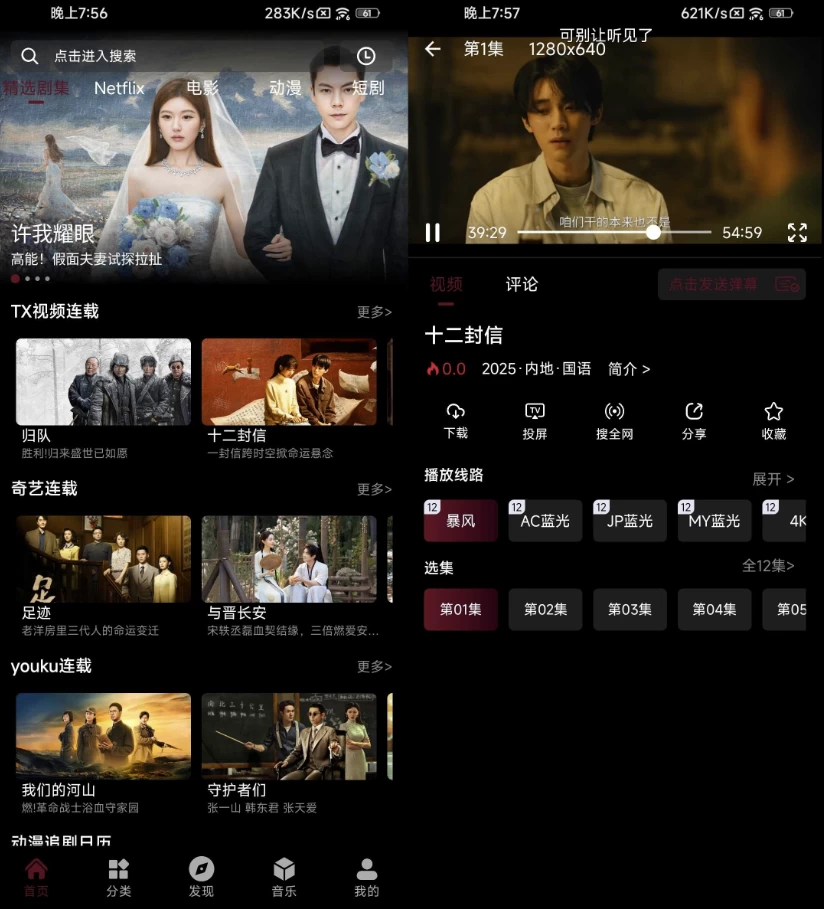The height and width of the screenshot is (909, 824).
Task: Open the 分享 share icon
Action: (x=693, y=420)
